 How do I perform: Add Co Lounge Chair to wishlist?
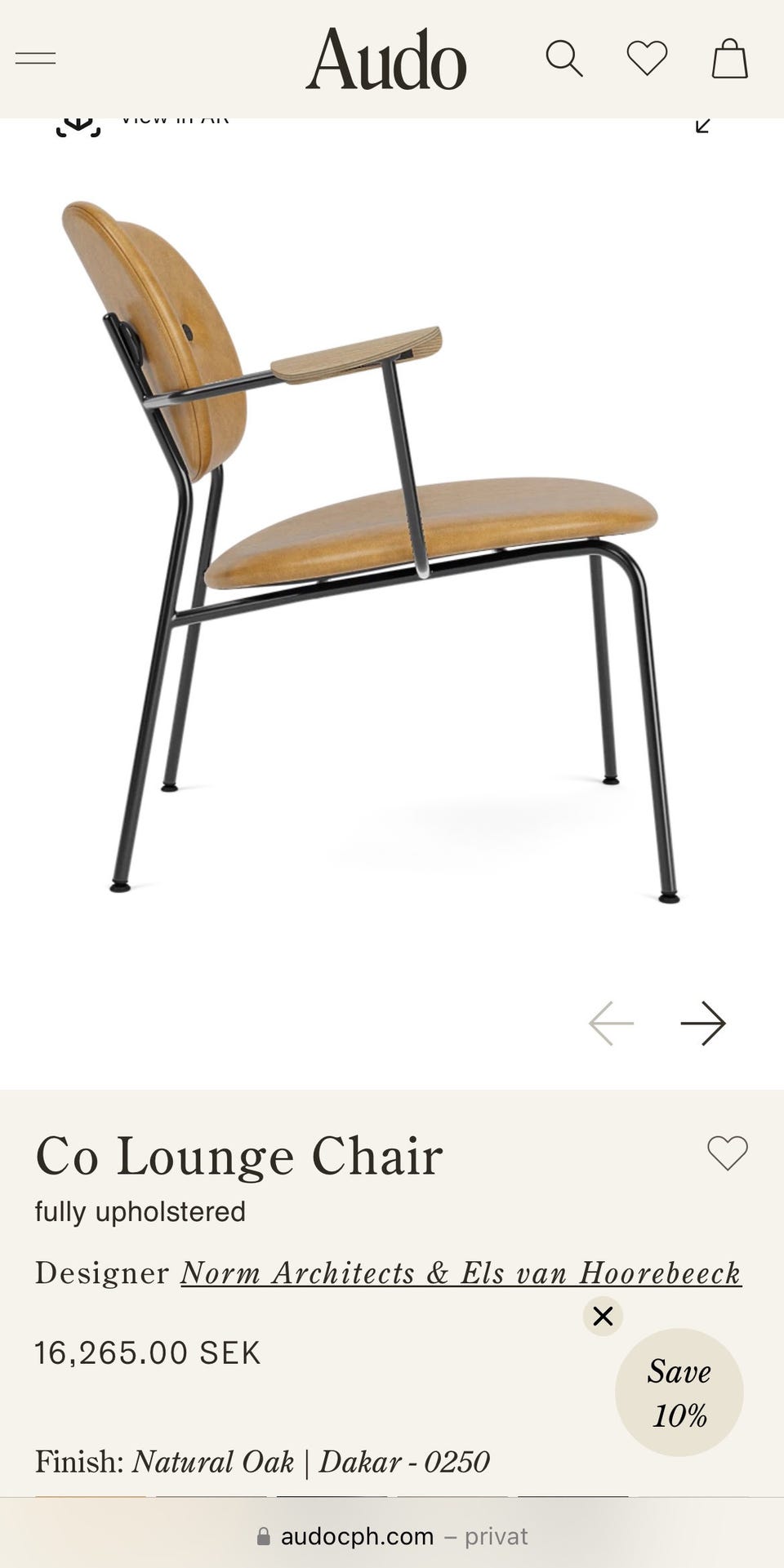click(727, 1153)
